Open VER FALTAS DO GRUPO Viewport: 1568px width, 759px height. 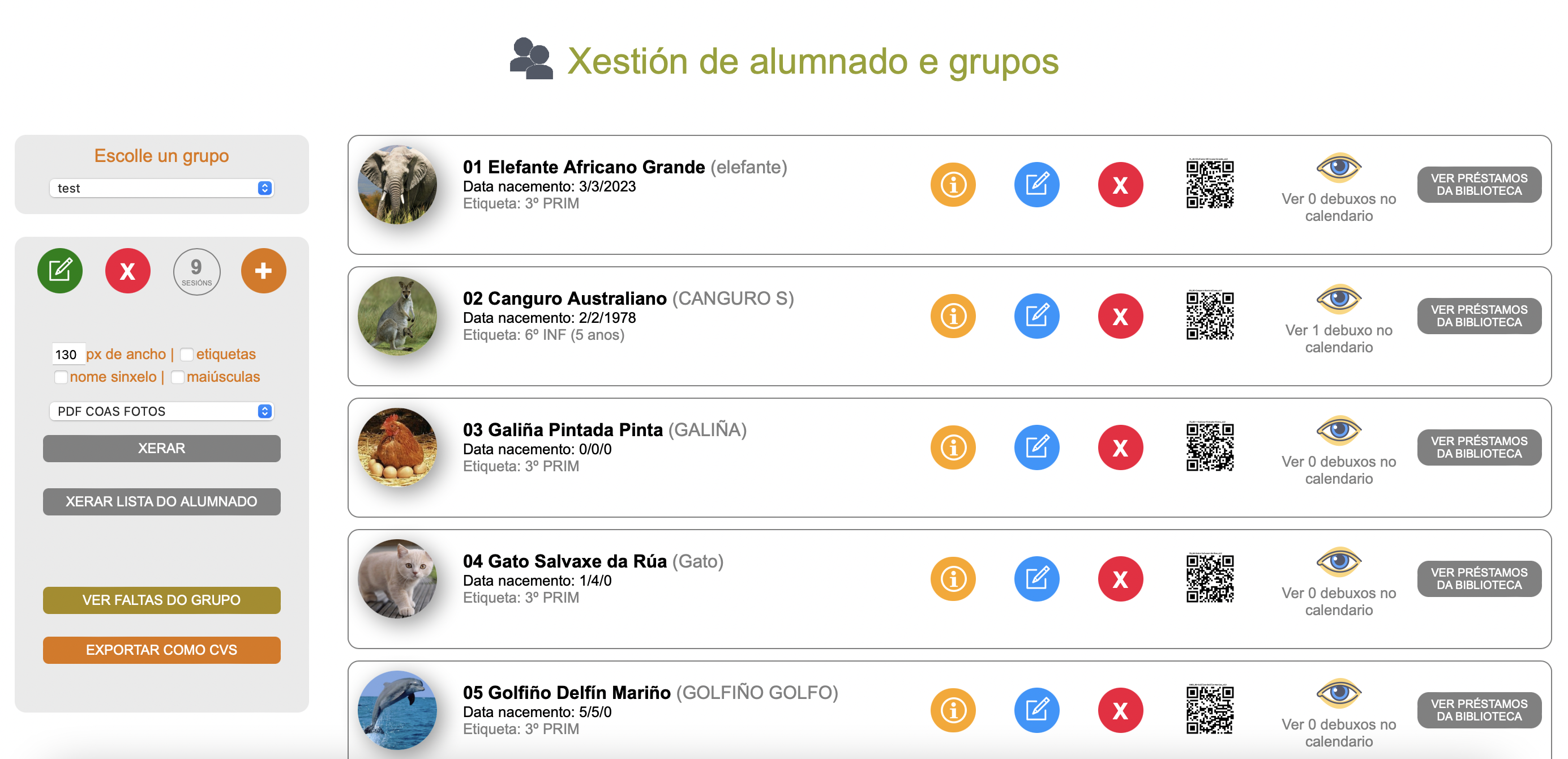[161, 600]
